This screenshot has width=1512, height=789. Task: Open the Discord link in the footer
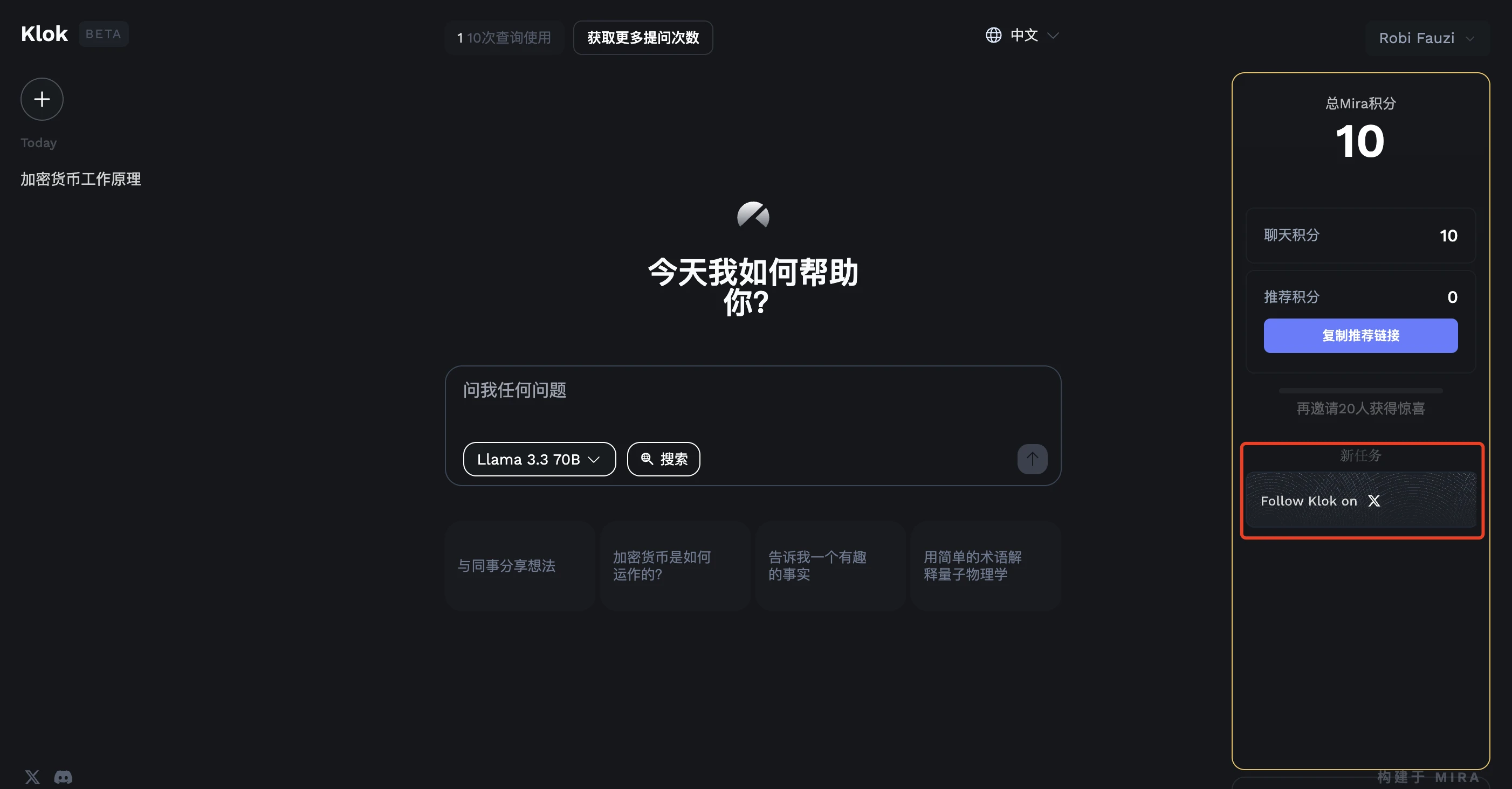[64, 777]
